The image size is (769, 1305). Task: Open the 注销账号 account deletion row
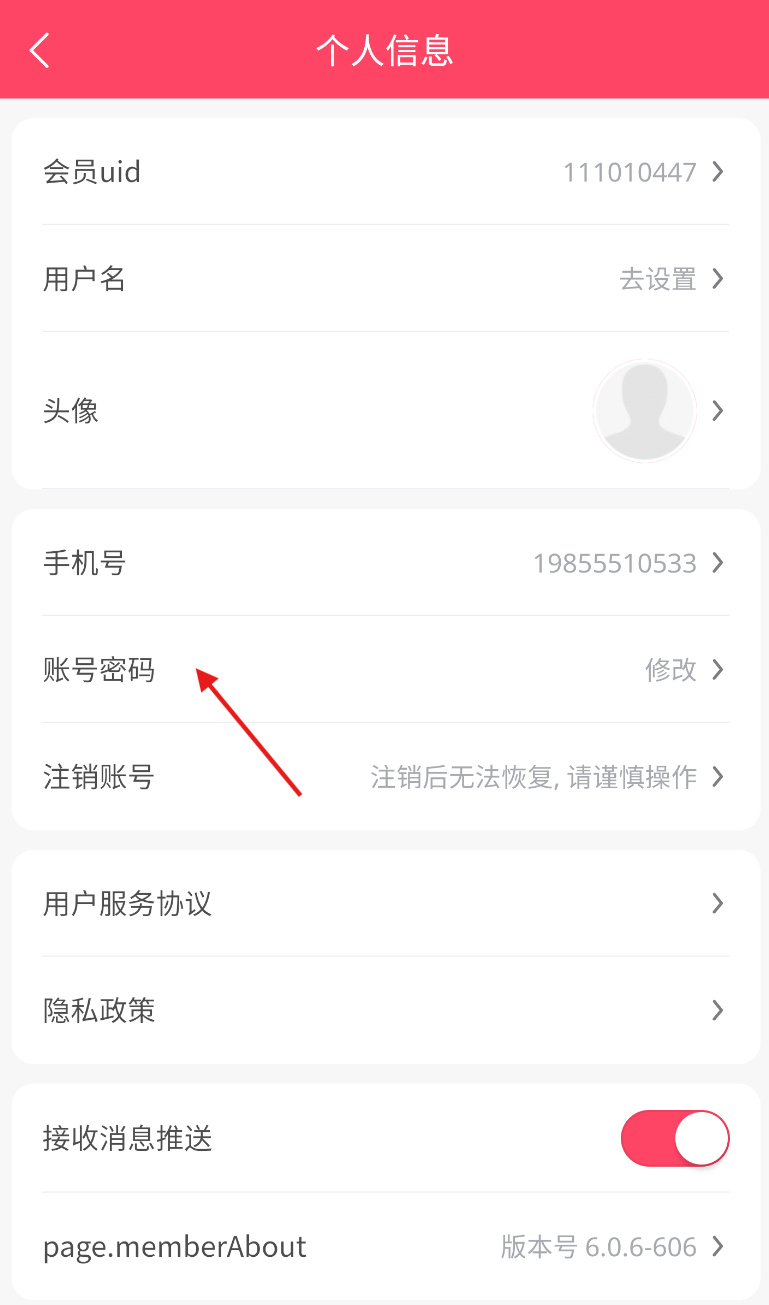(385, 776)
